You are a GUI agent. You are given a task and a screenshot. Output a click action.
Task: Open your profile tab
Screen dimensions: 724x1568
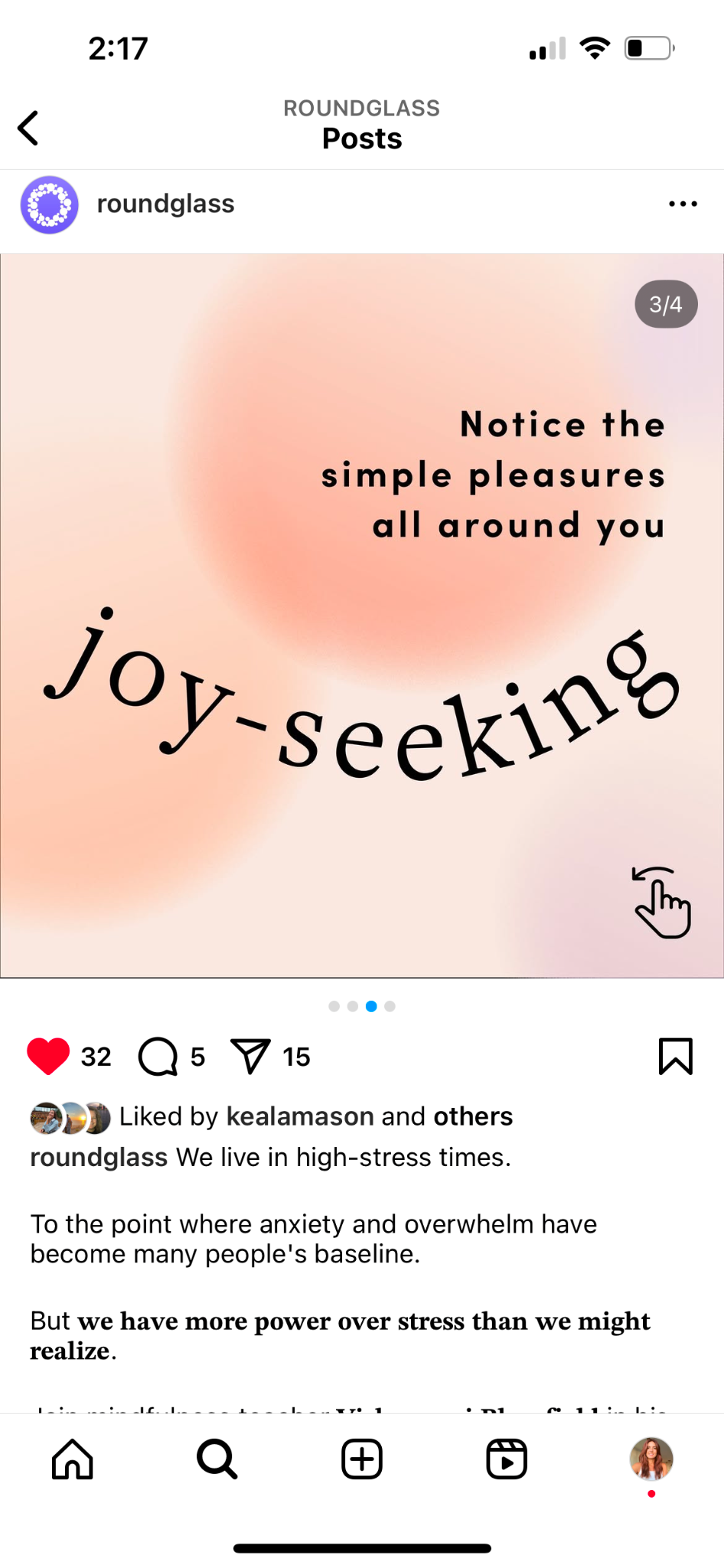click(651, 1459)
